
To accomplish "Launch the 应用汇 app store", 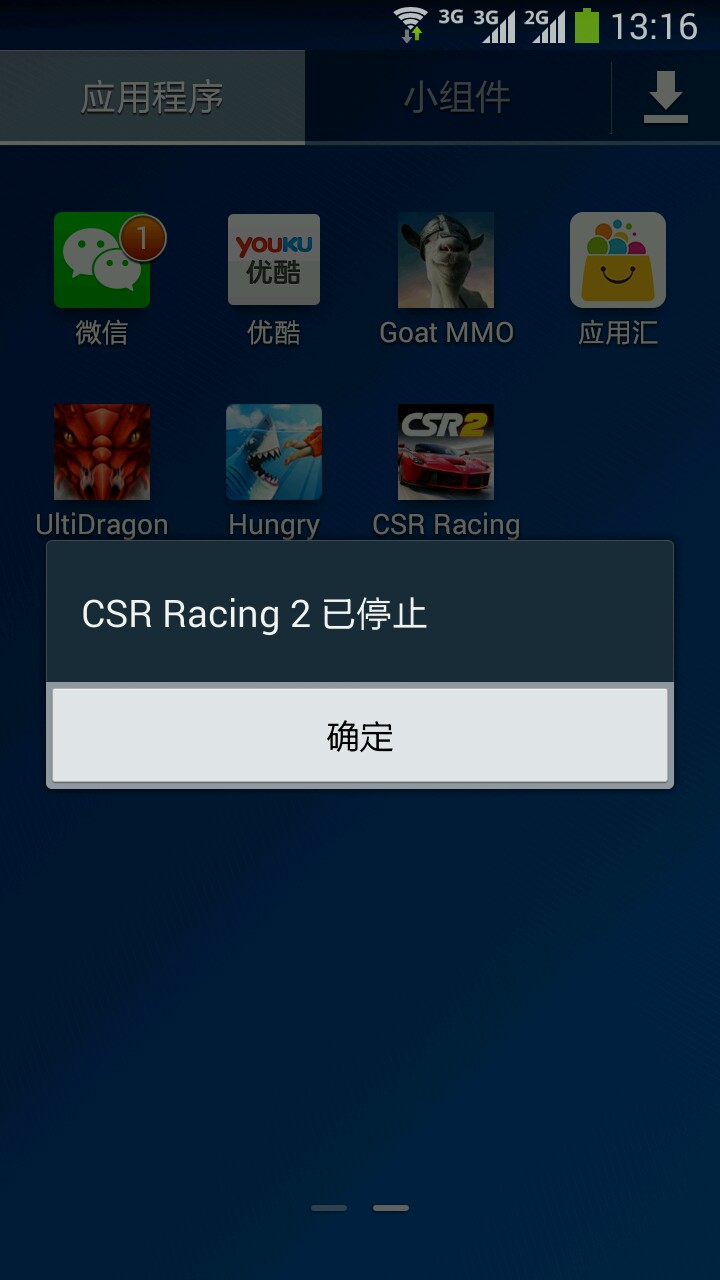I will [x=618, y=261].
